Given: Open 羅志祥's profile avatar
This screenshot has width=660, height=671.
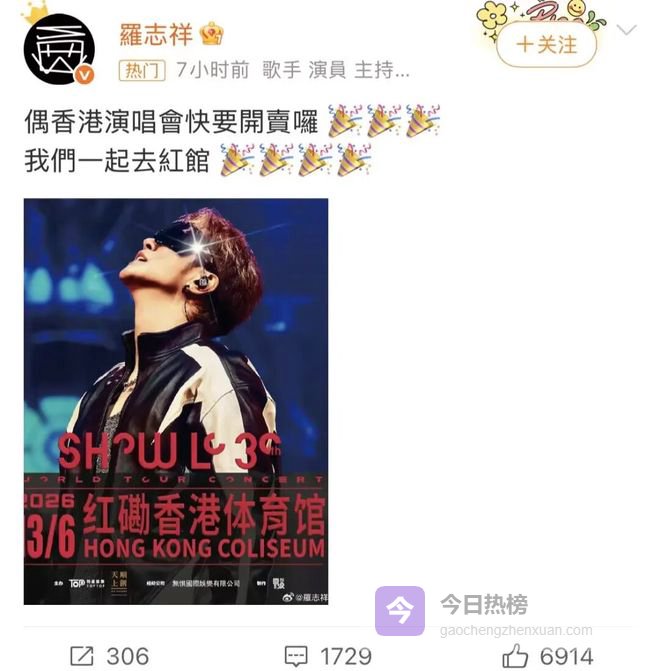Looking at the screenshot, I should coord(59,49).
